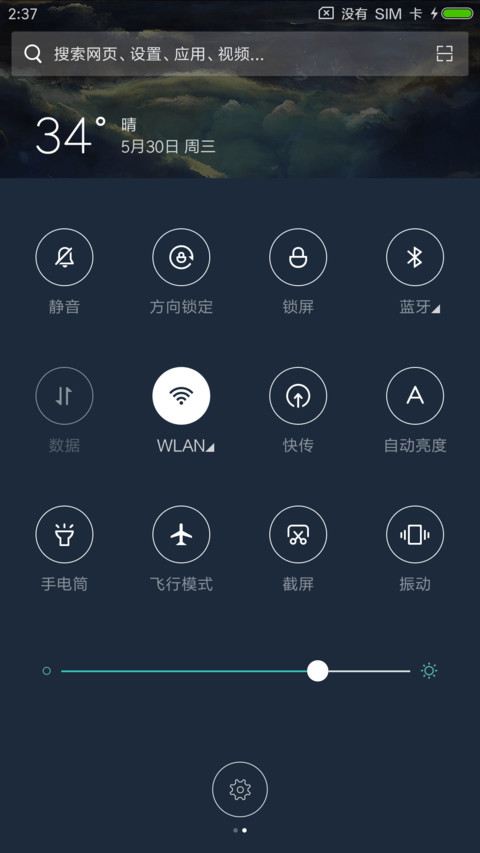Toggle 振动 vibration mode
The width and height of the screenshot is (480, 853).
415,534
